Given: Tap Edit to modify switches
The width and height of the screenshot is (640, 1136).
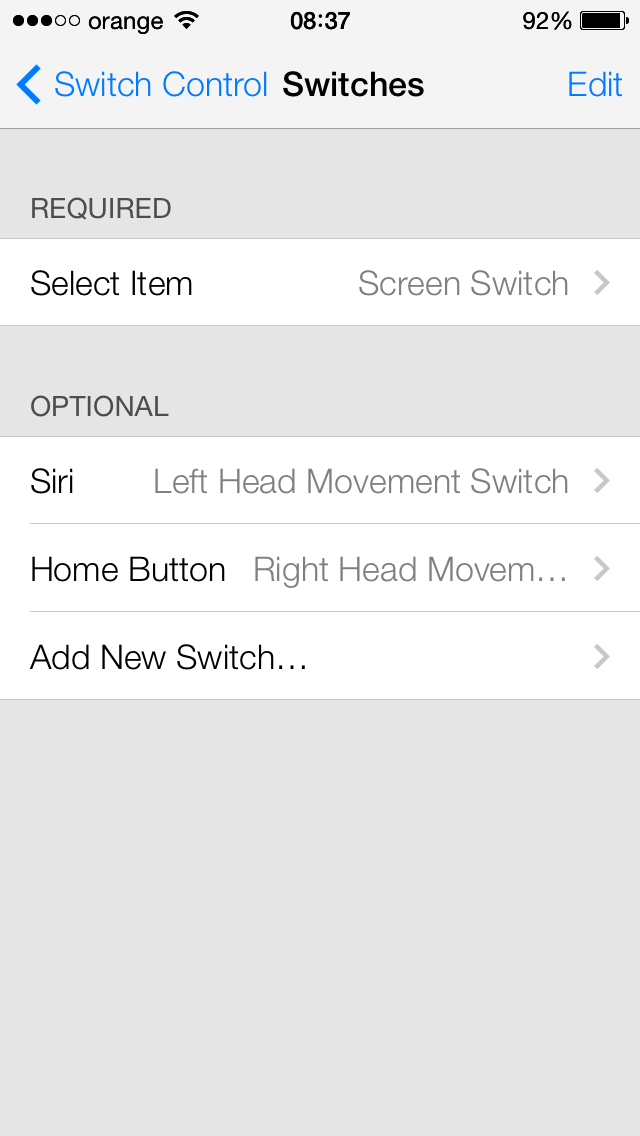Looking at the screenshot, I should (x=594, y=85).
